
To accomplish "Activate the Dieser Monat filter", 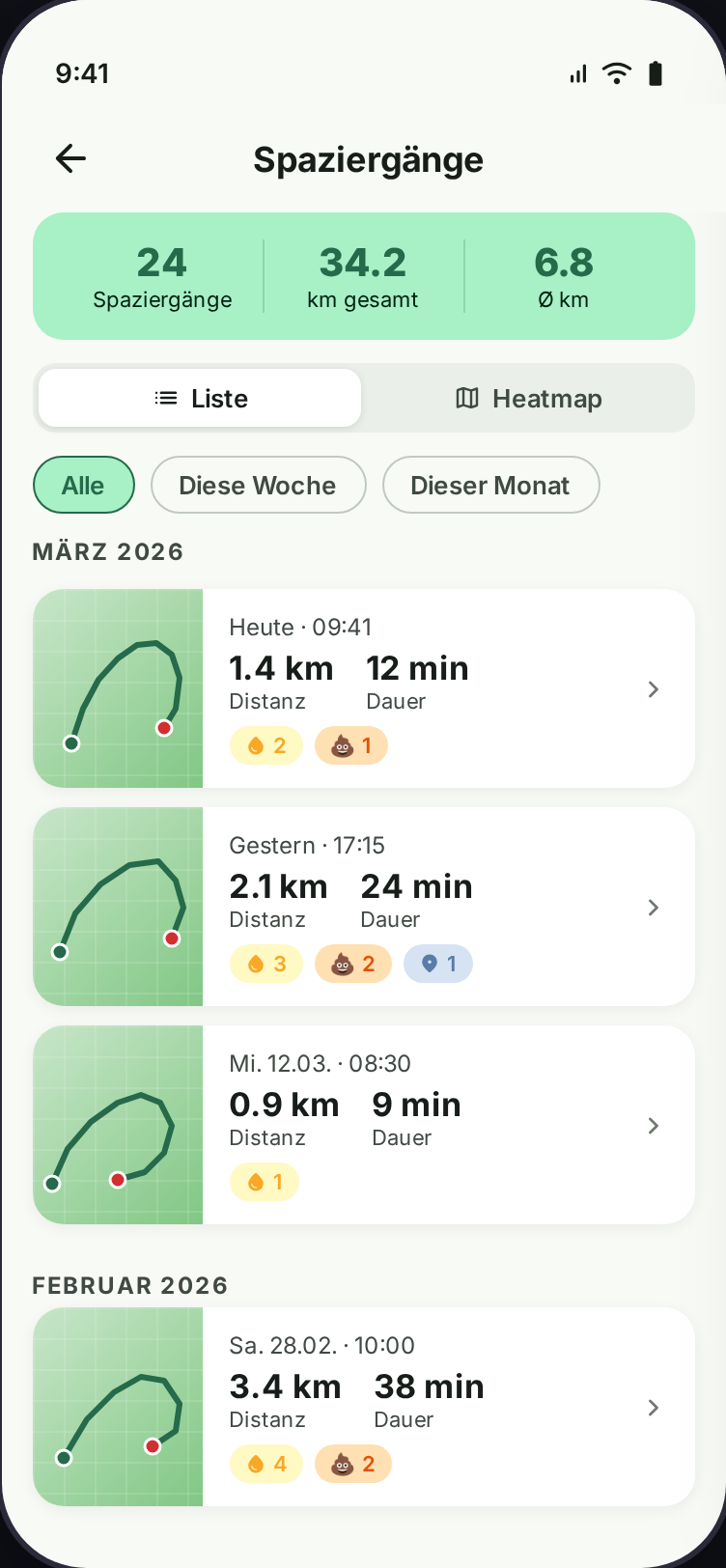I will point(490,485).
